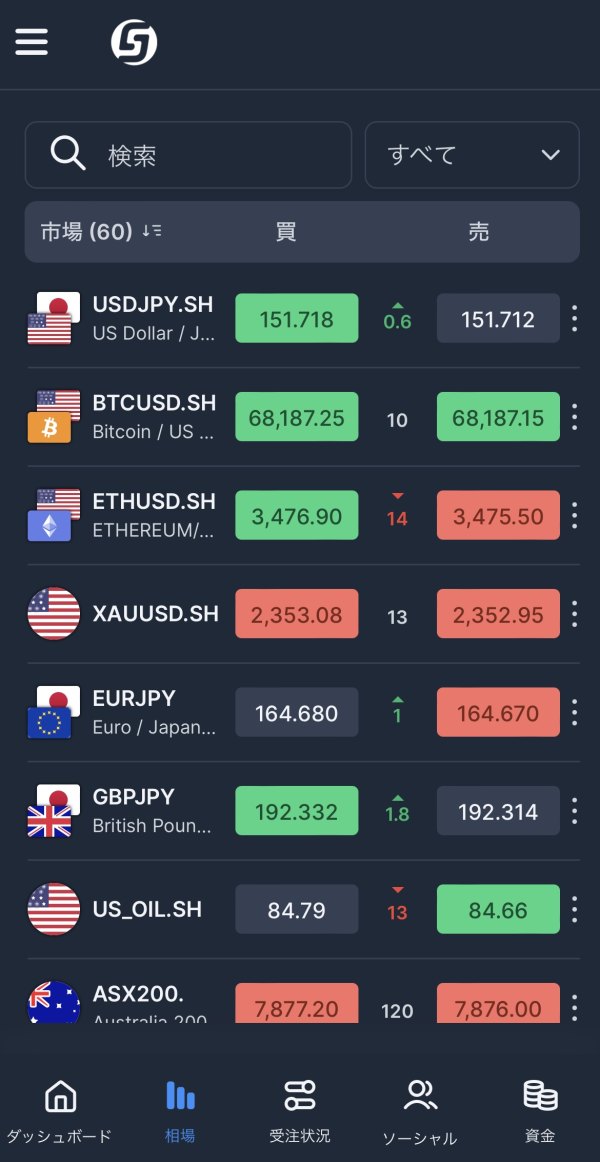Tap the BTCUSD.SH buy price 68,187.25

click(x=296, y=417)
